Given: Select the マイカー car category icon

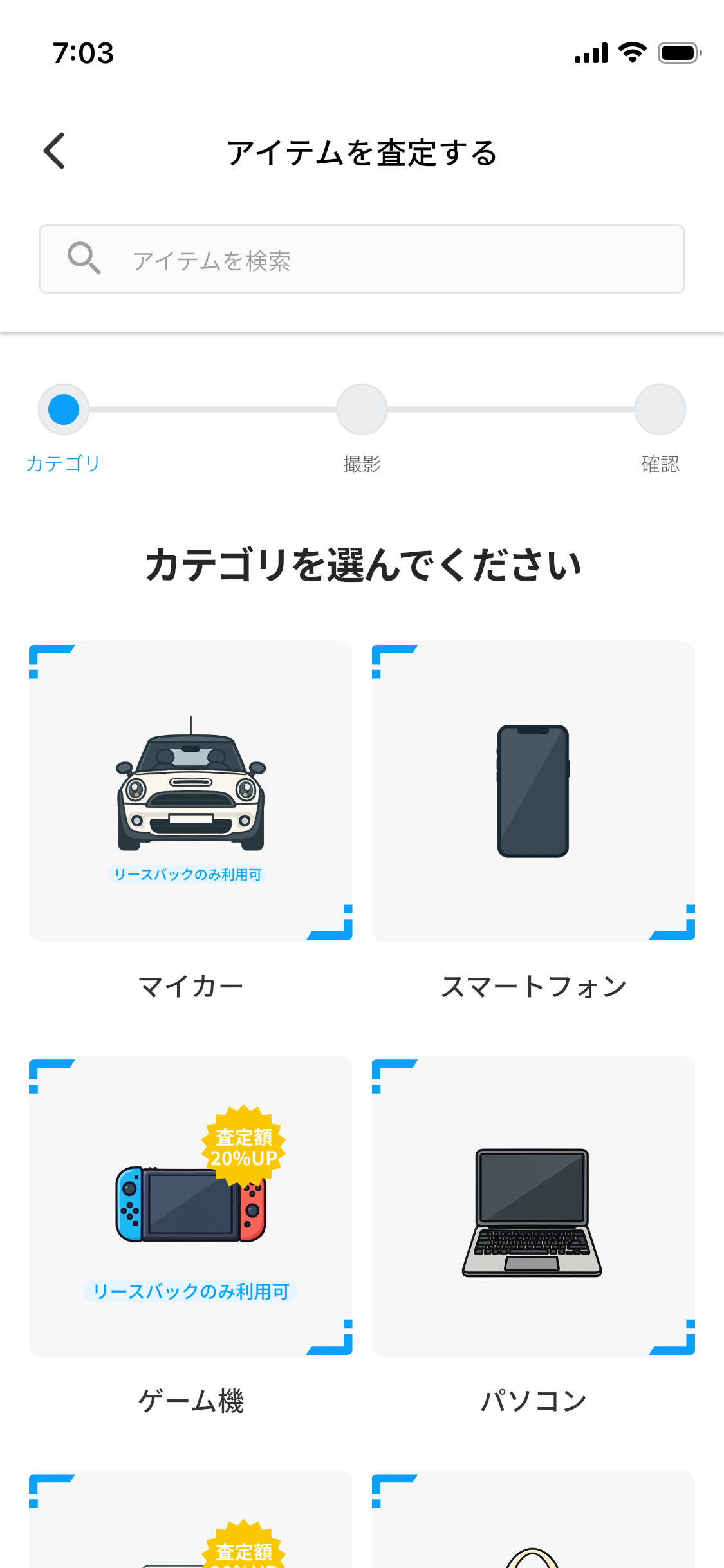Looking at the screenshot, I should tap(190, 792).
